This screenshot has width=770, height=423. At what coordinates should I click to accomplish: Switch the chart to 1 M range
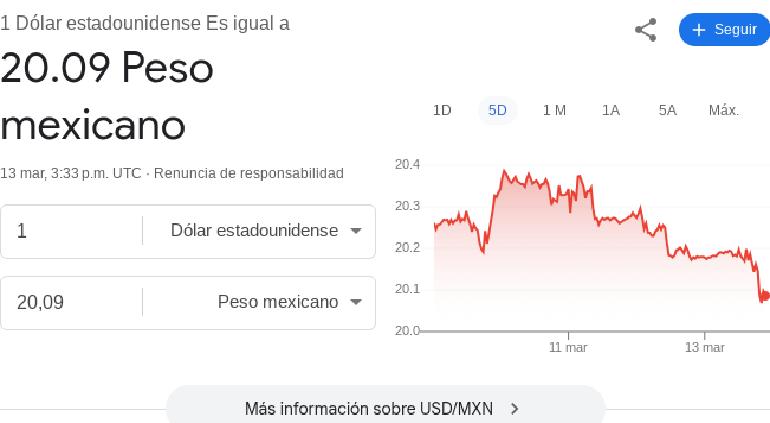(554, 110)
